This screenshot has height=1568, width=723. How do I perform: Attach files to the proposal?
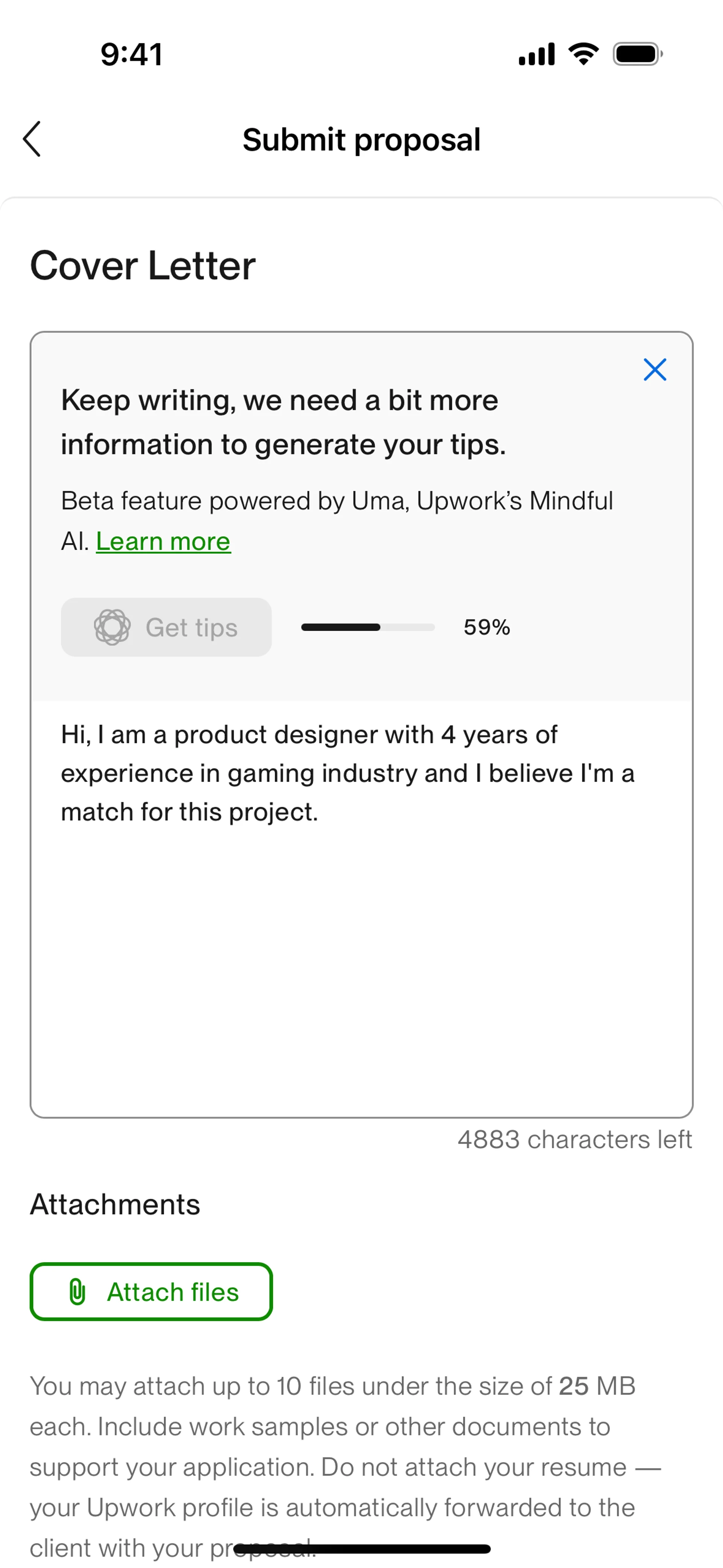pos(151,1291)
